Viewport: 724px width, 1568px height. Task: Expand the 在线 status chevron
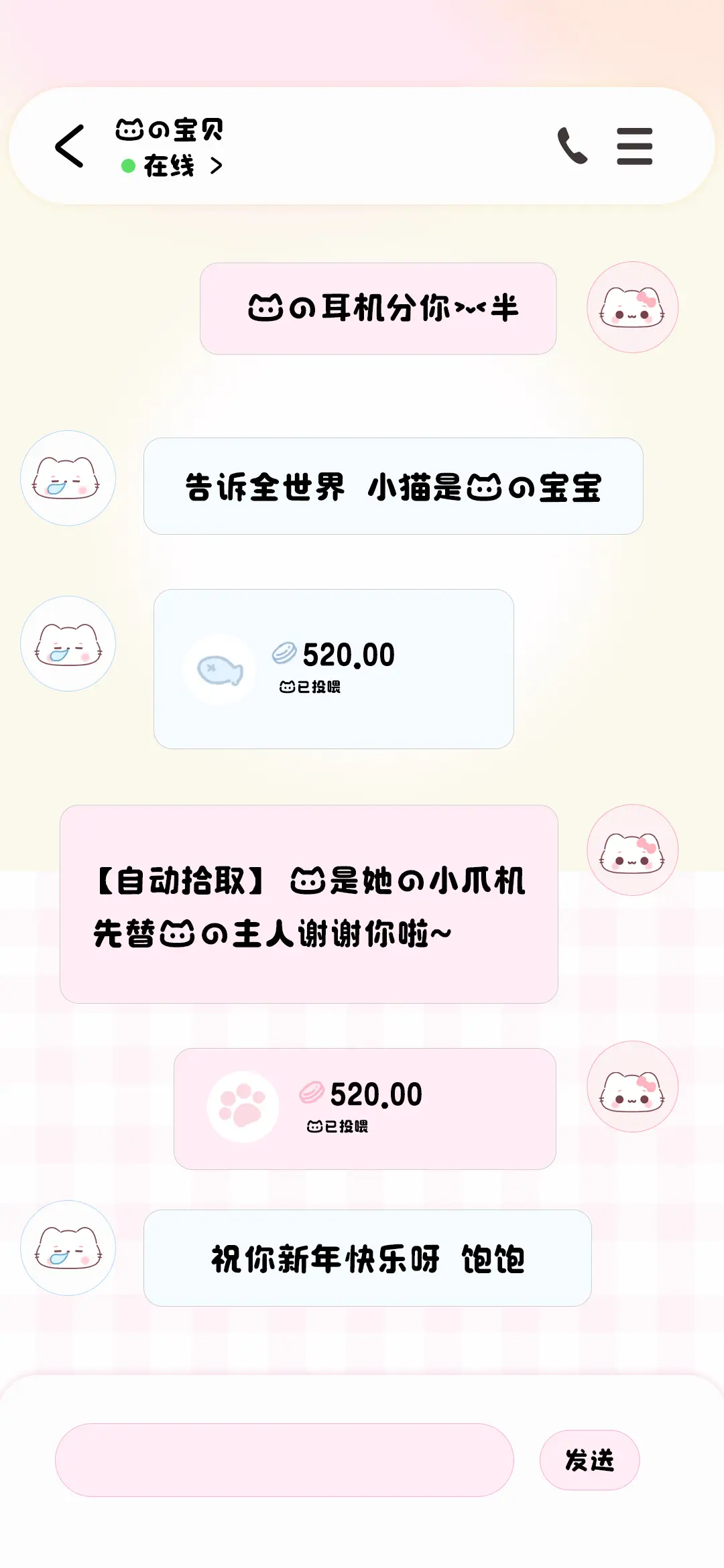tap(216, 167)
